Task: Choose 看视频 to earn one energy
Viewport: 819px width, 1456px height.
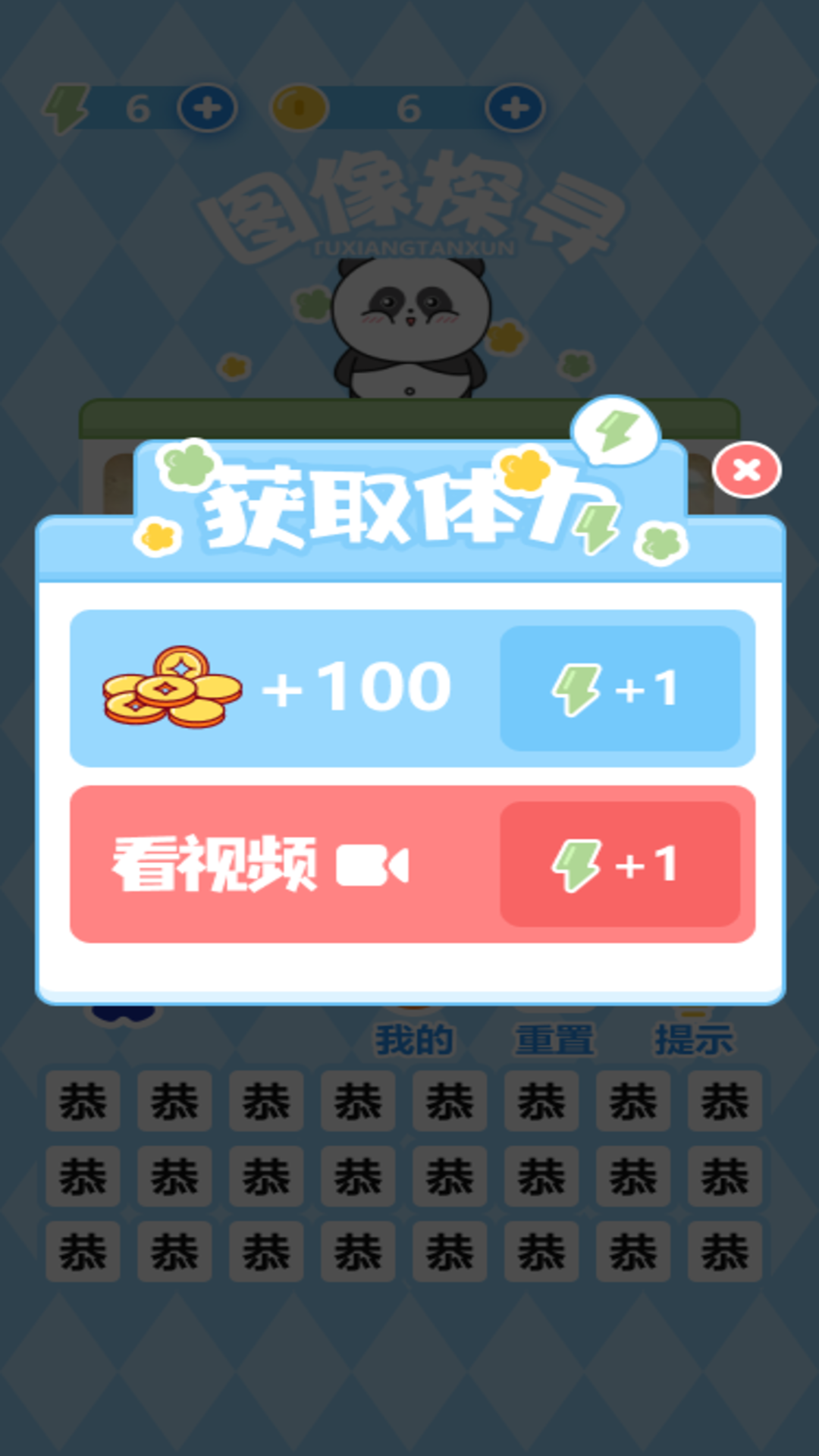Action: click(x=620, y=864)
